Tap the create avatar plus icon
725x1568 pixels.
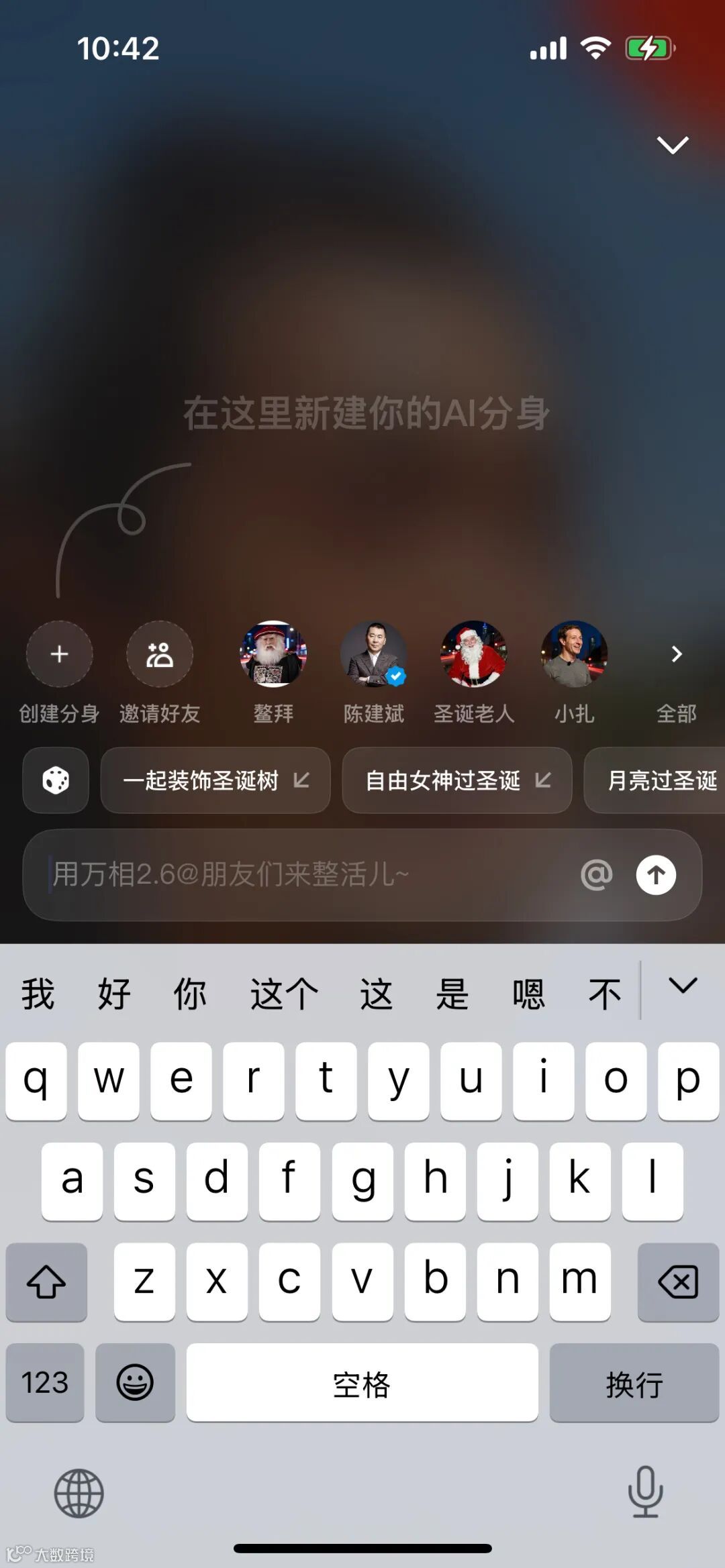pyautogui.click(x=59, y=656)
